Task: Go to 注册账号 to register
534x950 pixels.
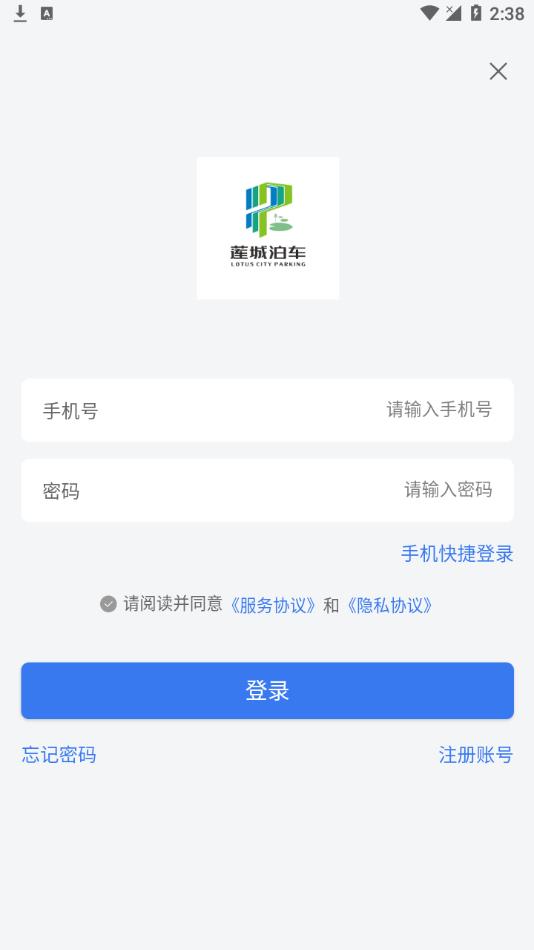Action: [476, 754]
